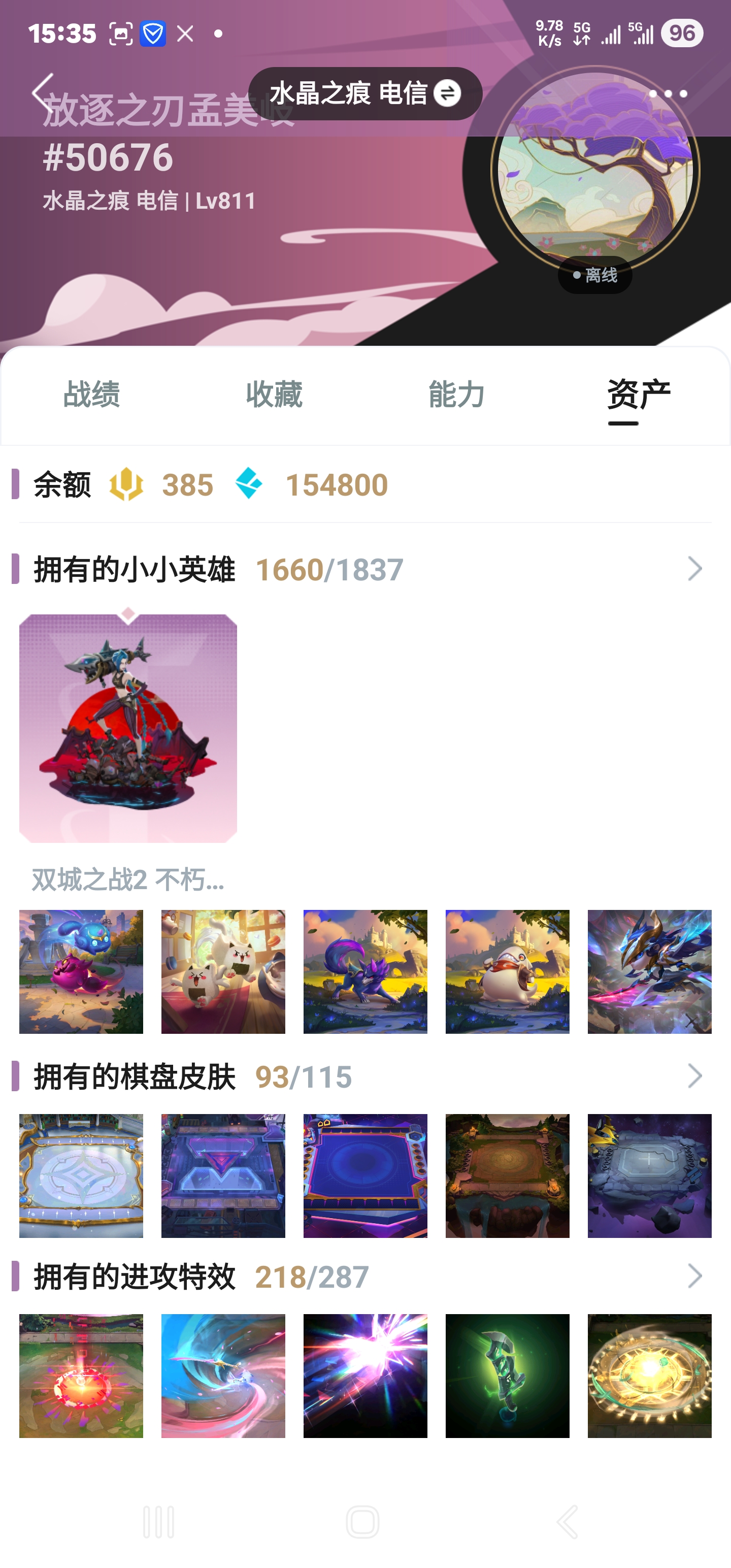This screenshot has height=1568, width=731.
Task: View the golden sun attack effect
Action: click(649, 1376)
